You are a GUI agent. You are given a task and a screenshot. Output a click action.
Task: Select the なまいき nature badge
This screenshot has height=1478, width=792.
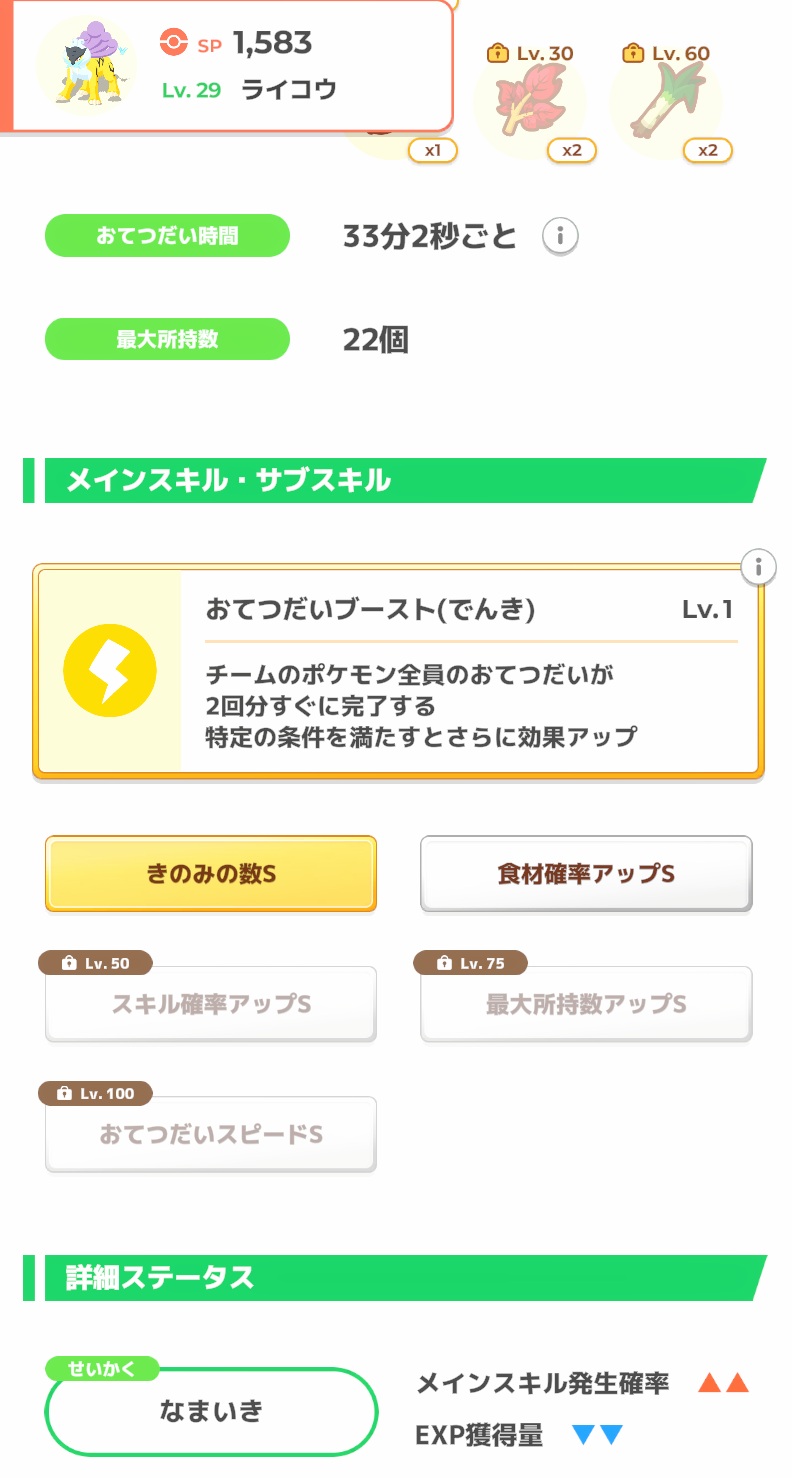[211, 1410]
